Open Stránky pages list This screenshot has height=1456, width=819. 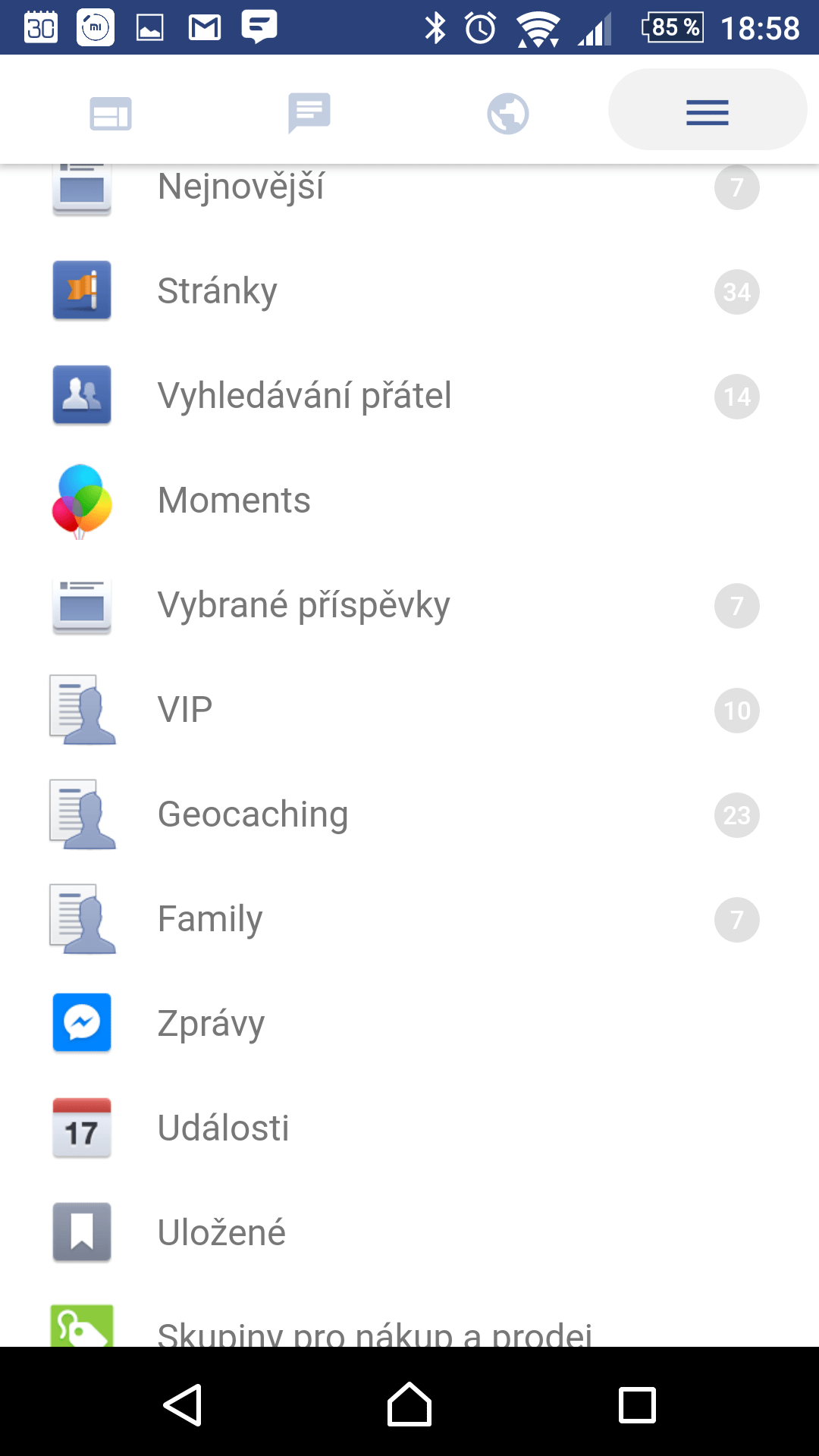[409, 291]
